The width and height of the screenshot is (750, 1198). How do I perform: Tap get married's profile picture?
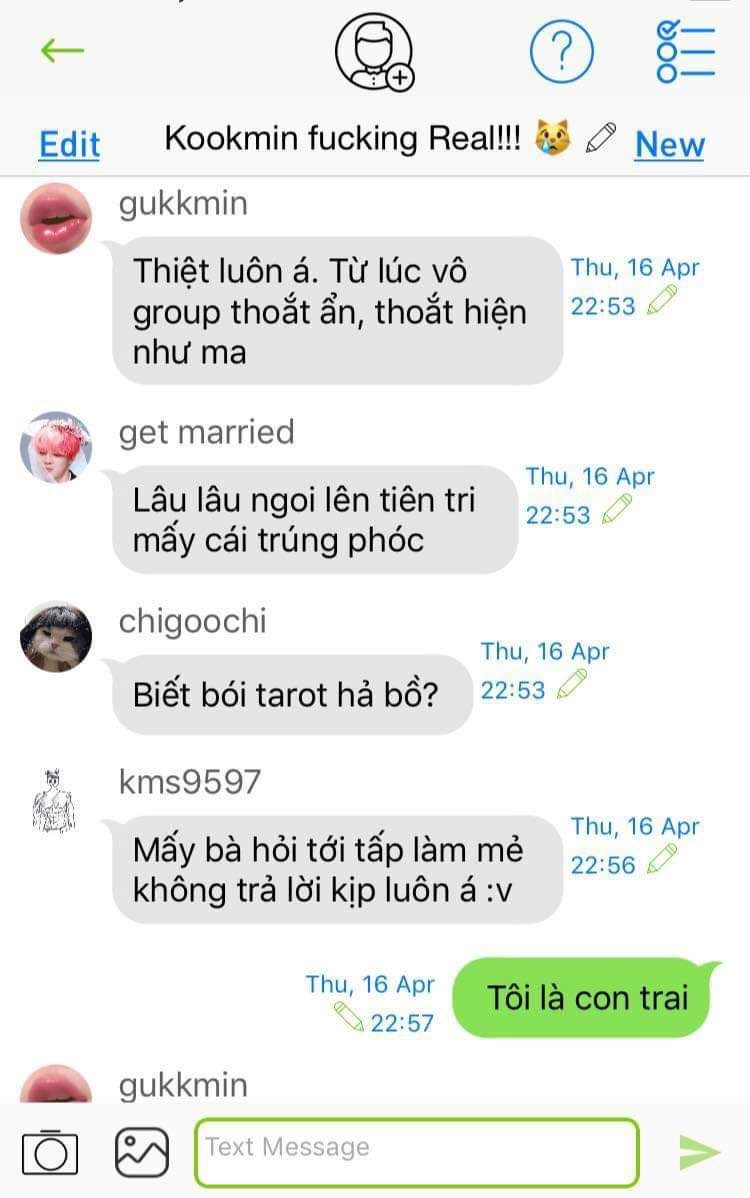pyautogui.click(x=56, y=447)
